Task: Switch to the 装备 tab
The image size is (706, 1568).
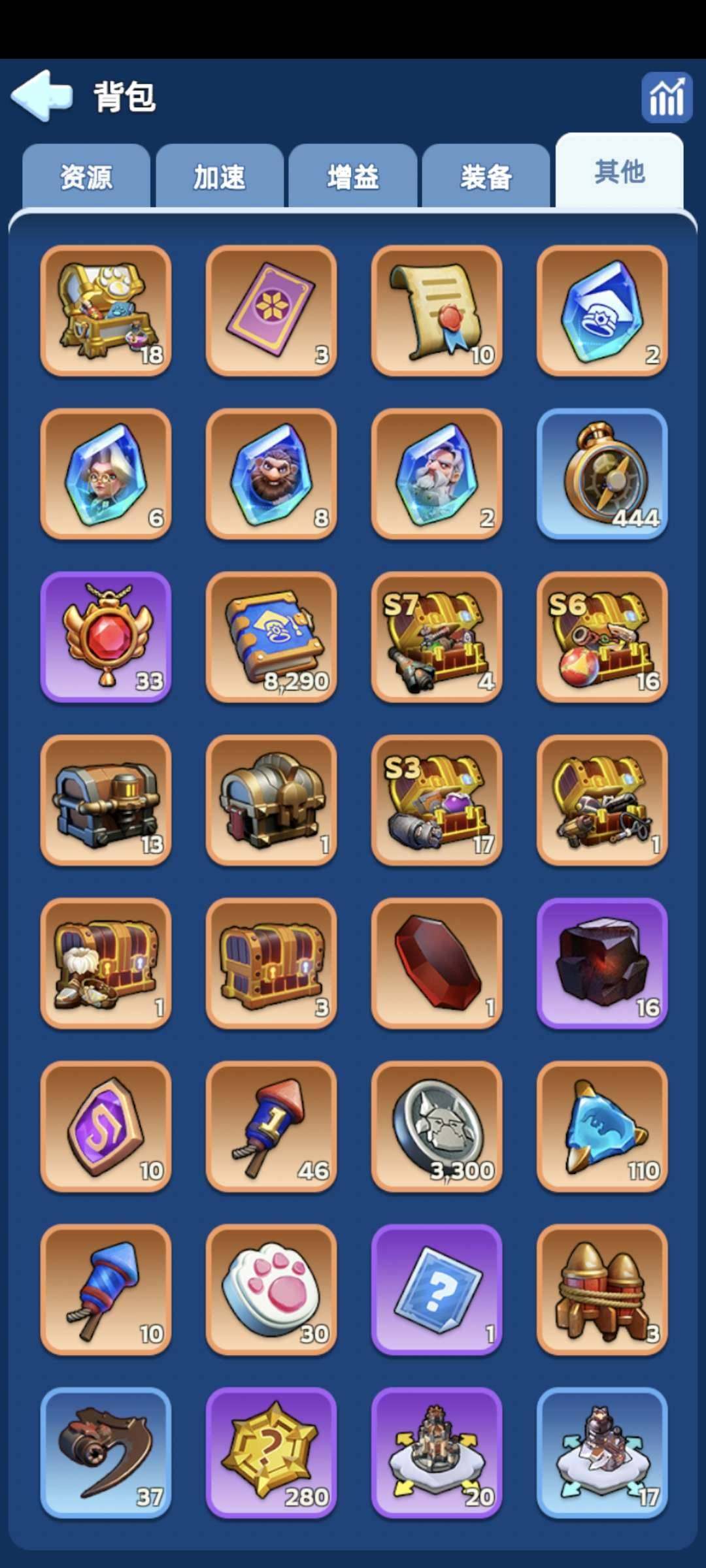Action: (x=486, y=177)
